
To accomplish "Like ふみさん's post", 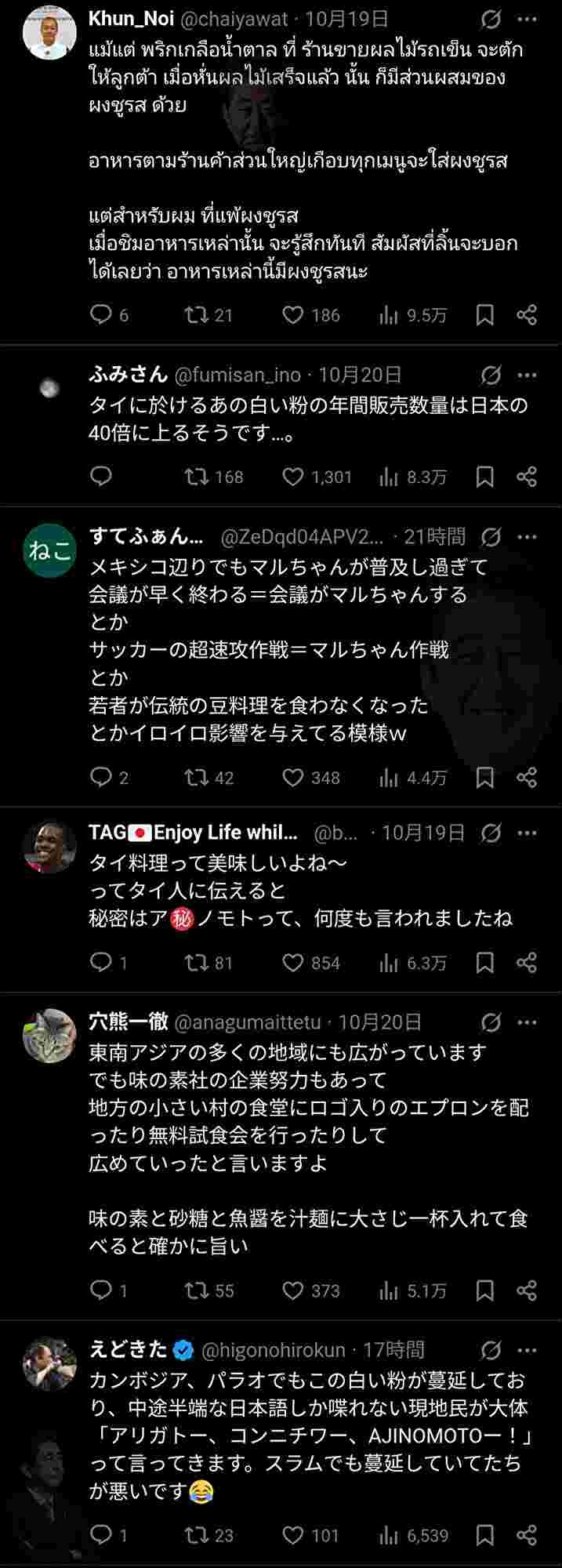I will pos(293,477).
